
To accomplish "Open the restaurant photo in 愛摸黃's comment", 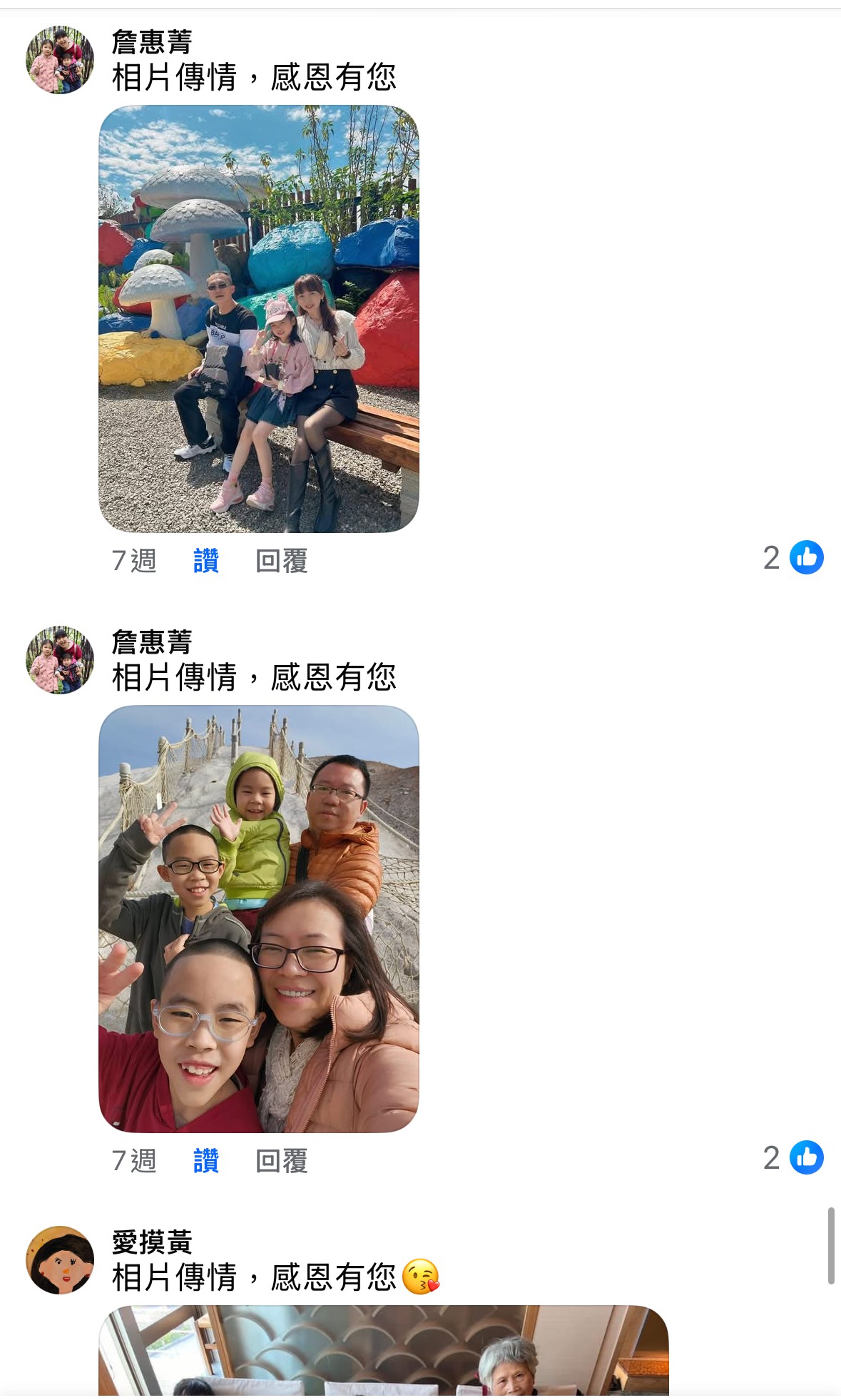I will coord(383,1349).
